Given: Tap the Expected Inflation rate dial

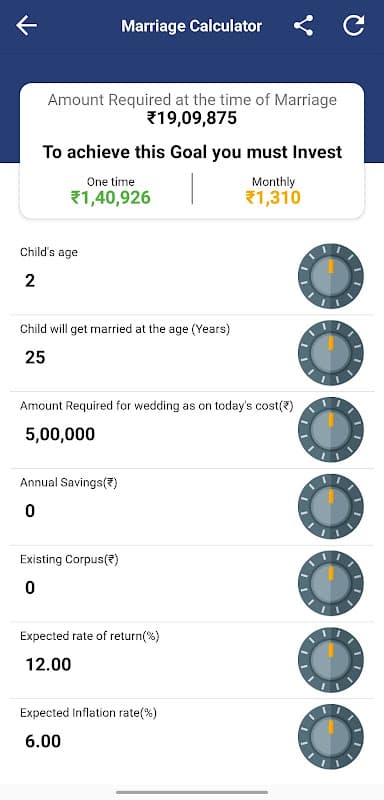Looking at the screenshot, I should pyautogui.click(x=331, y=737).
